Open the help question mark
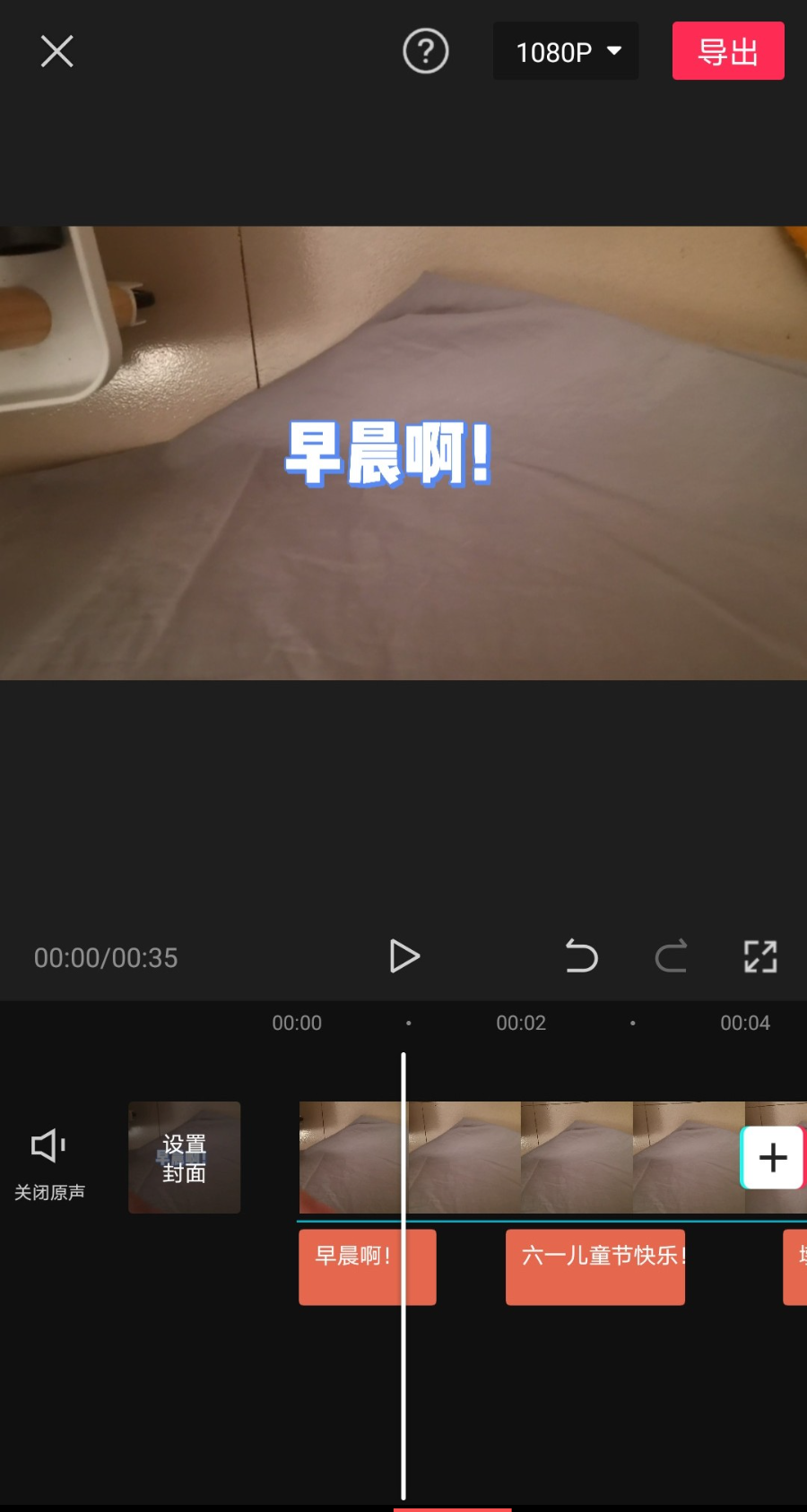Screen dimensions: 807x1512 (x=425, y=51)
